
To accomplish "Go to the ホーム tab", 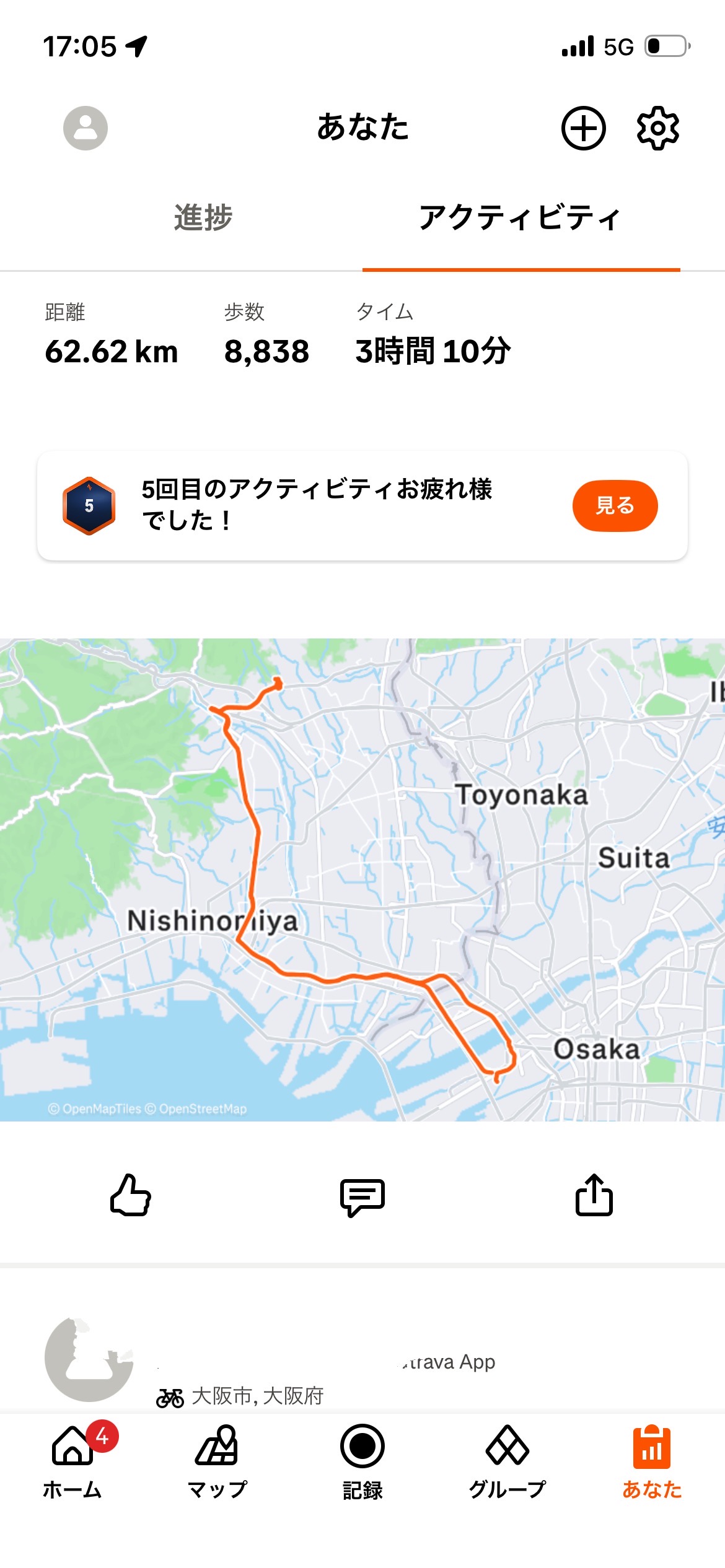I will click(72, 1461).
